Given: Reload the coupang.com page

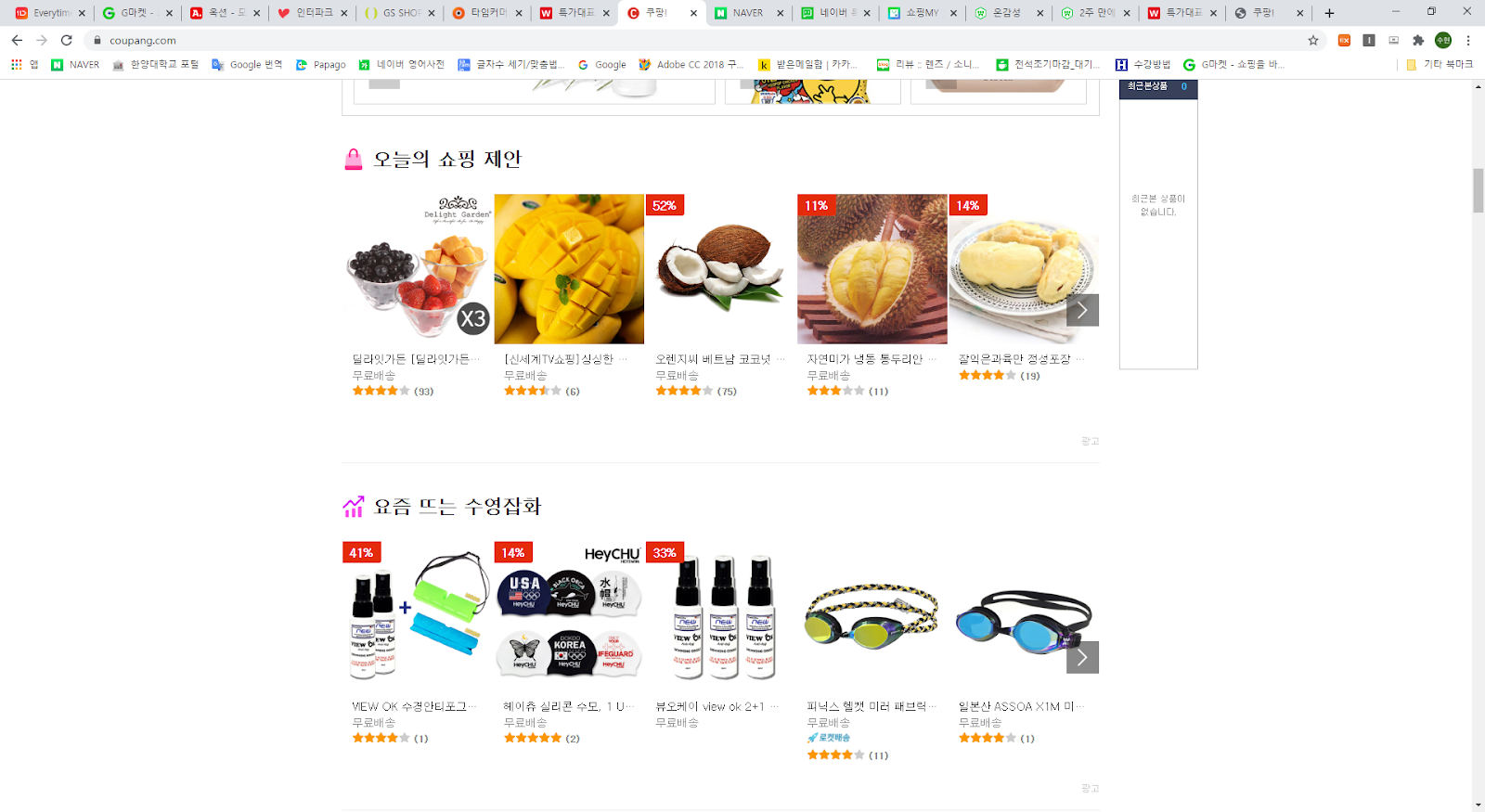Looking at the screenshot, I should (x=66, y=40).
